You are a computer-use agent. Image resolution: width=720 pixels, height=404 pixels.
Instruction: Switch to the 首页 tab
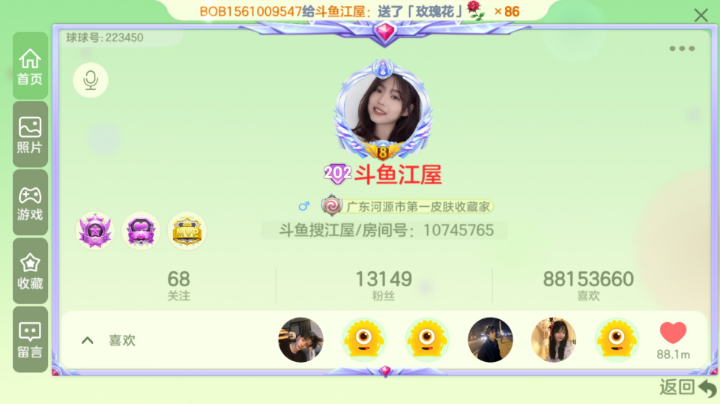pos(30,66)
